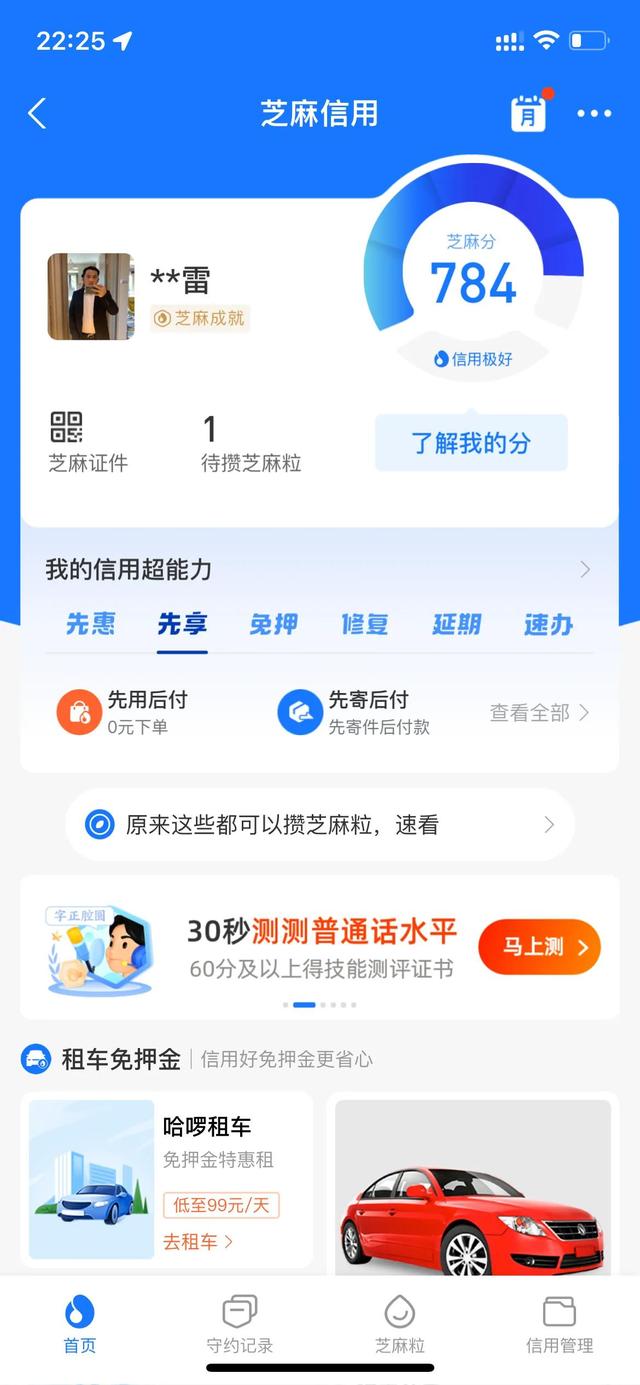The height and width of the screenshot is (1385, 640).
Task: Open the three-dot overflow menu
Action: click(594, 114)
